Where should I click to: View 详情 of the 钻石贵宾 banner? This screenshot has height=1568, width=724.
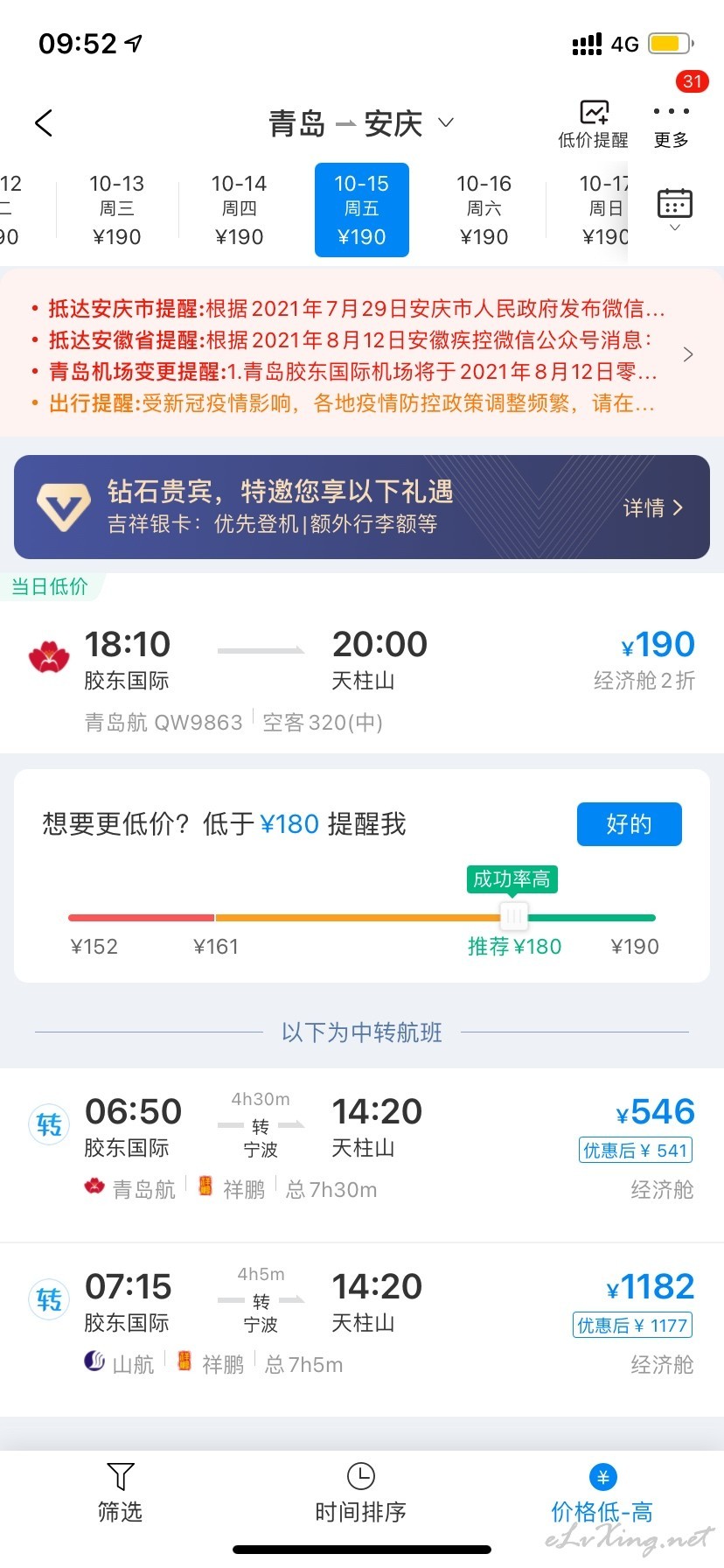[653, 507]
